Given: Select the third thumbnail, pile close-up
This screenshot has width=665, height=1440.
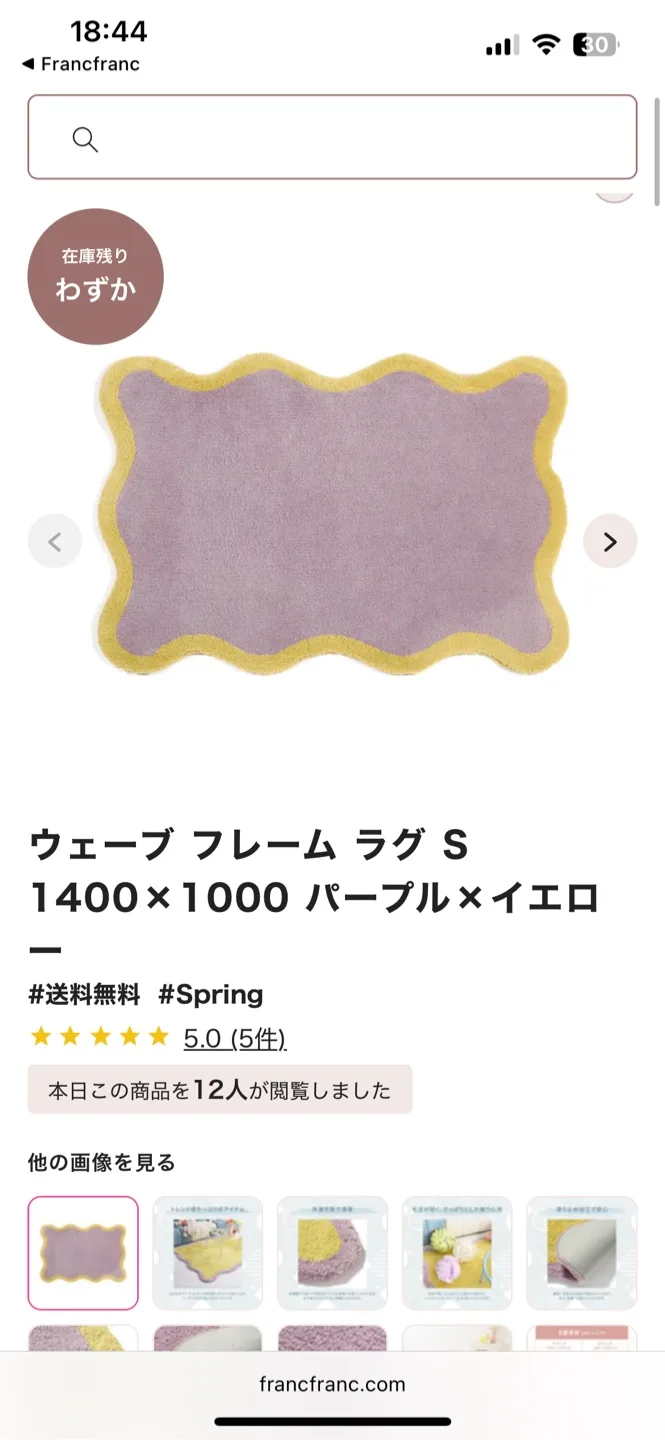Looking at the screenshot, I should click(332, 1252).
